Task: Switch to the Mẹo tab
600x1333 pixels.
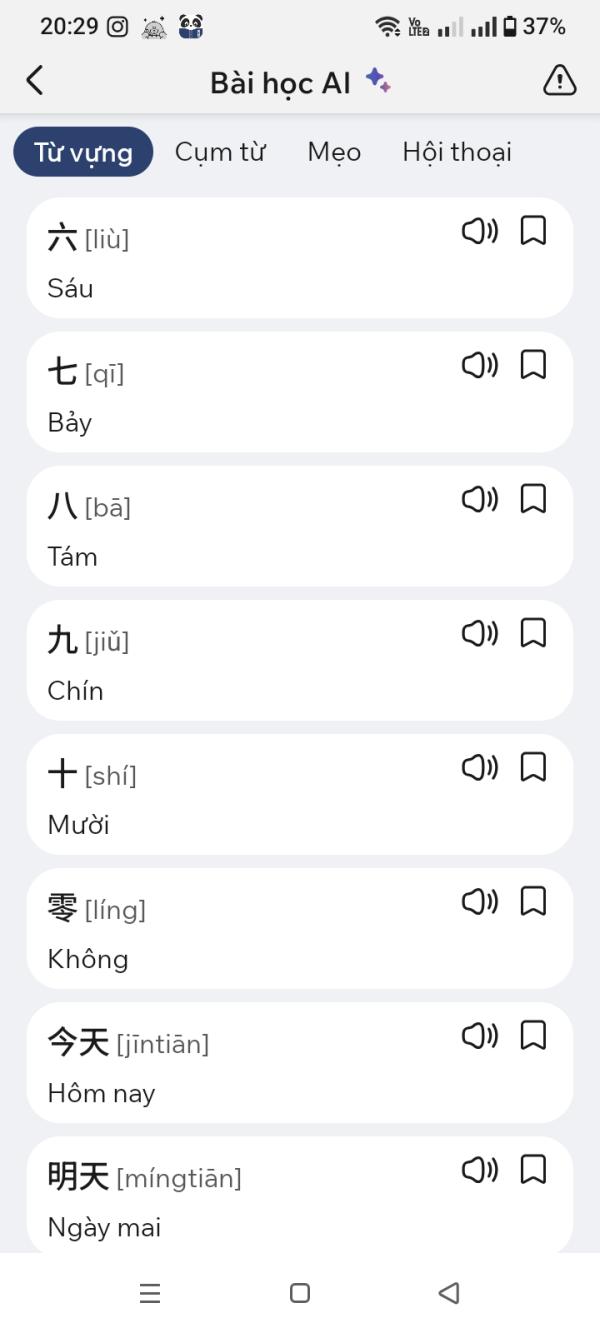Action: coord(334,152)
